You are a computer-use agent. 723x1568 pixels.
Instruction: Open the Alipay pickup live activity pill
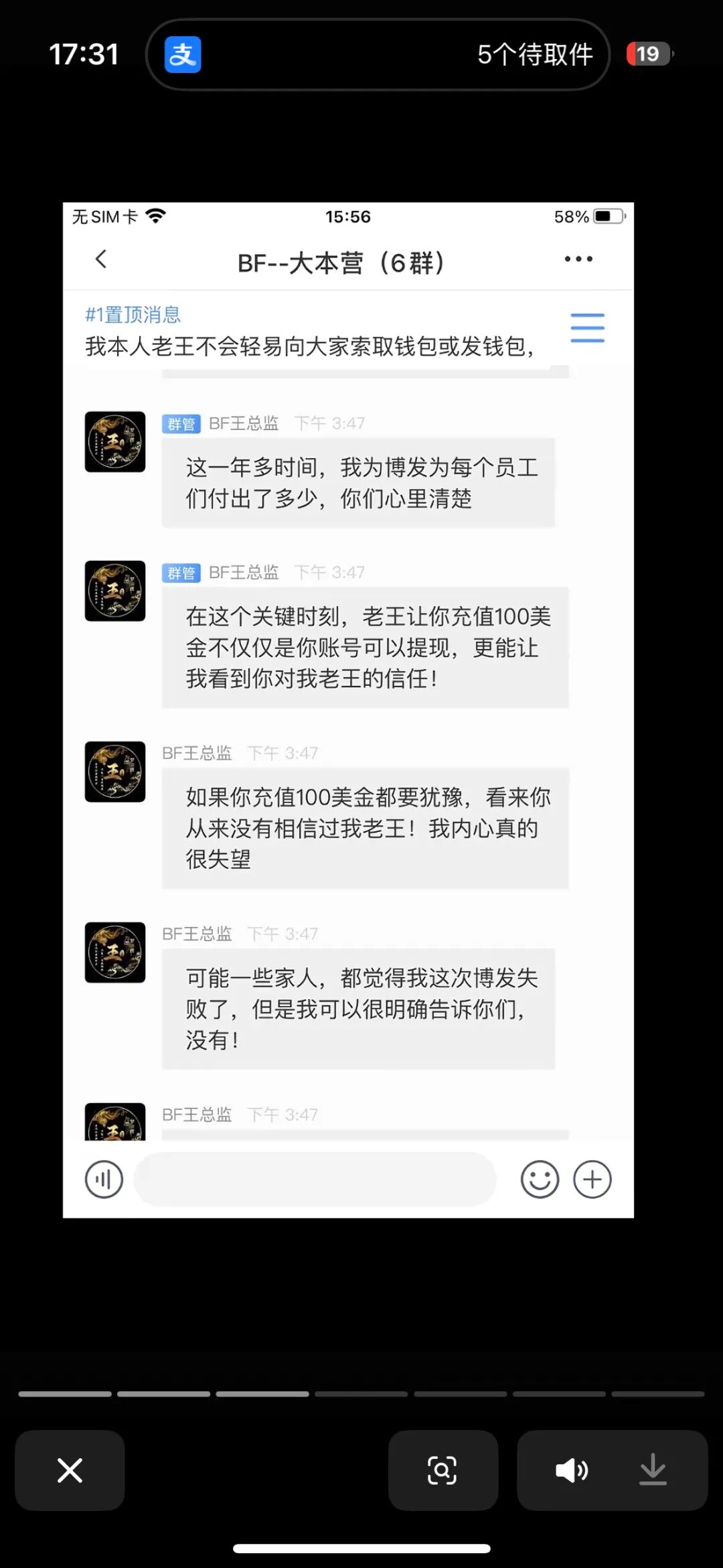point(378,54)
